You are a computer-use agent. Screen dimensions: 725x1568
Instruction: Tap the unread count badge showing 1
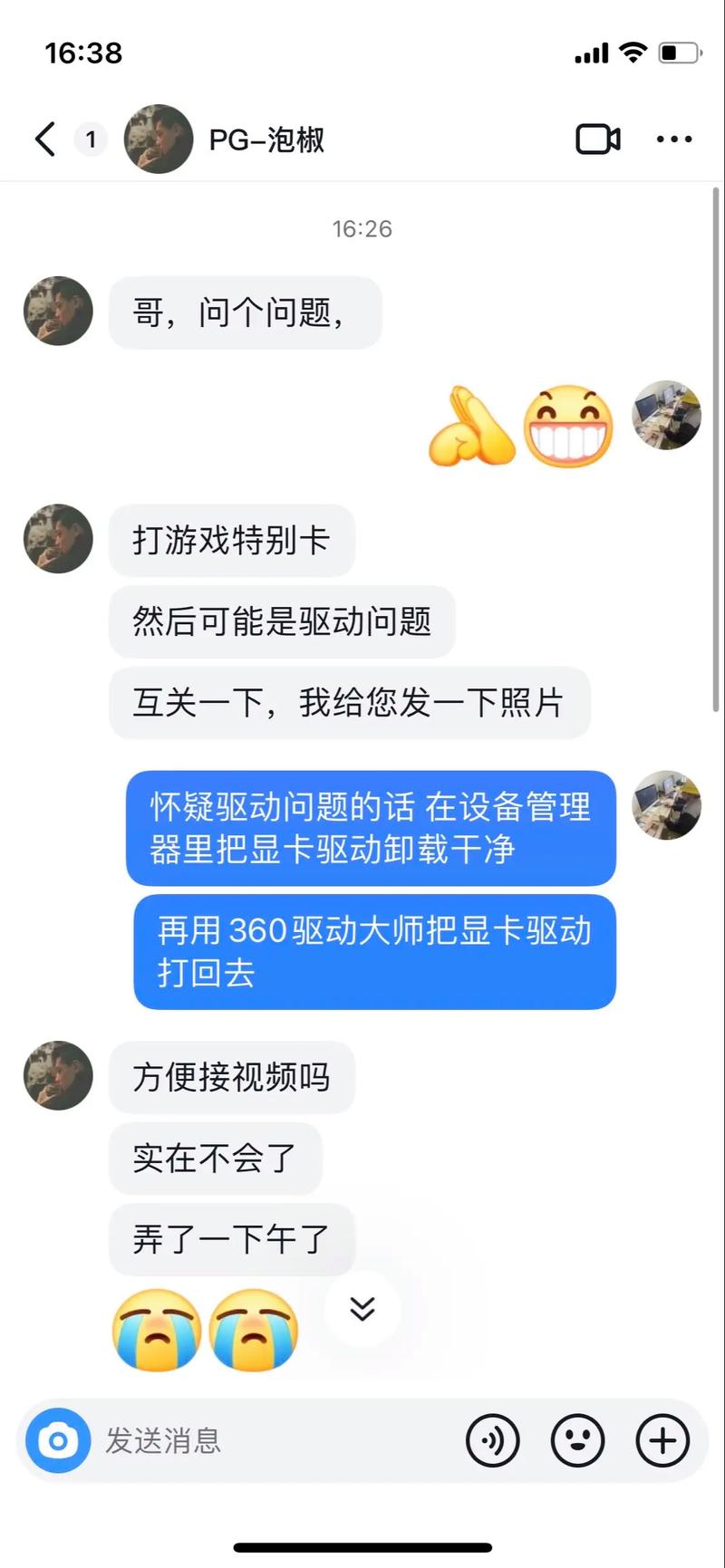[x=91, y=139]
